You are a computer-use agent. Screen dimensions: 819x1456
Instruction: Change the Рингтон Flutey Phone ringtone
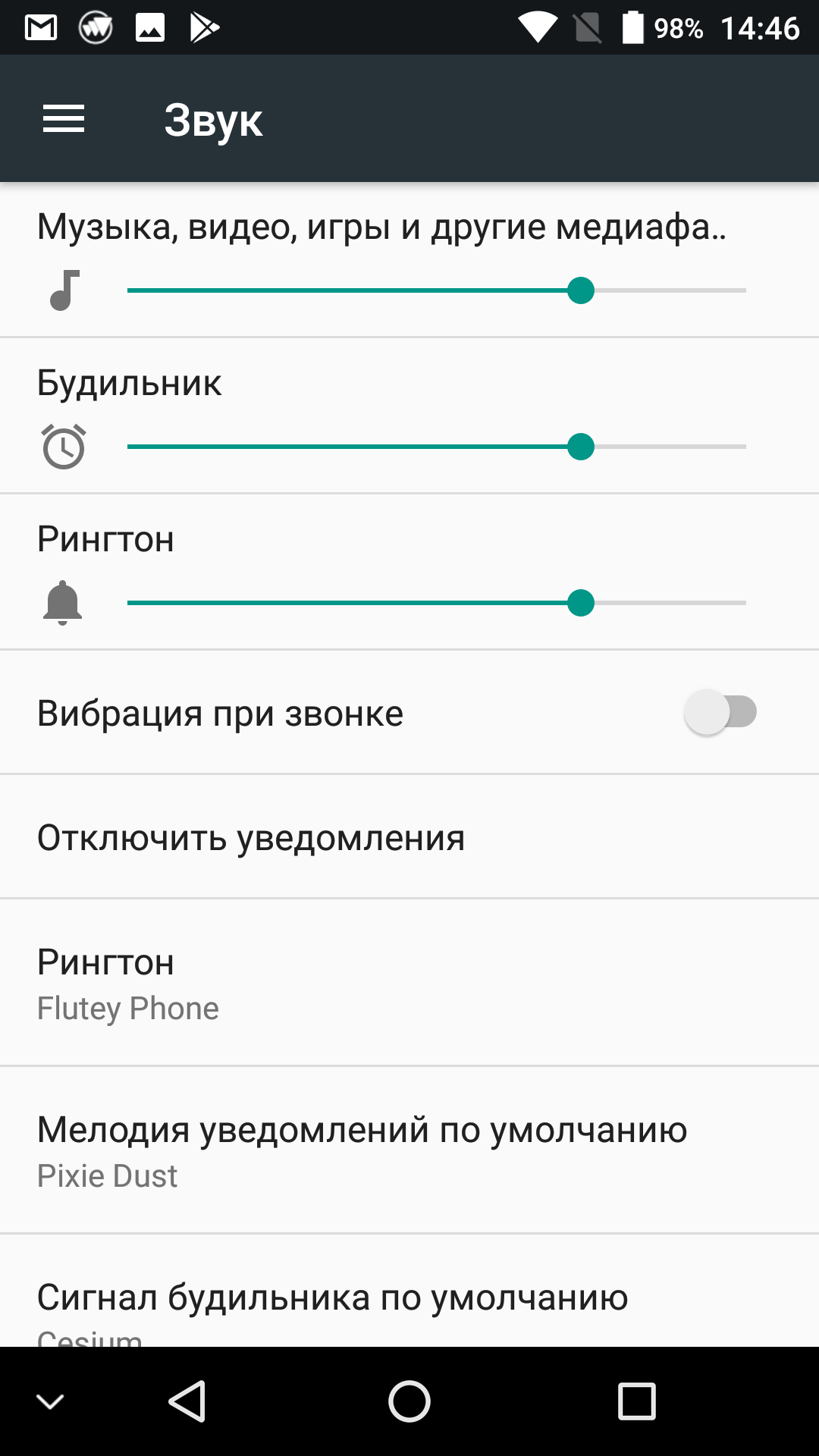click(409, 984)
